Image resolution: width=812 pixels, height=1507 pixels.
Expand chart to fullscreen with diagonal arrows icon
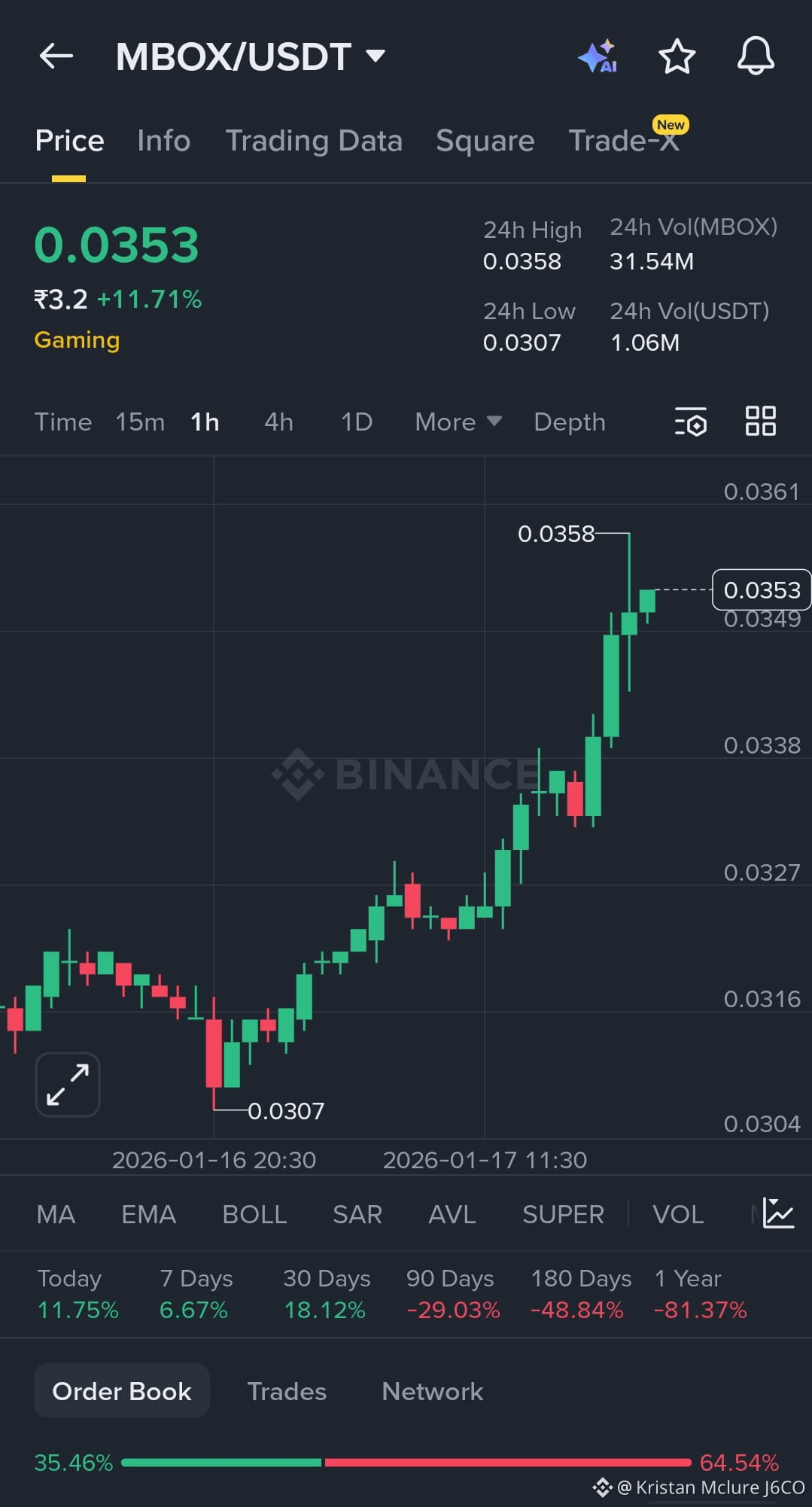[x=67, y=1084]
